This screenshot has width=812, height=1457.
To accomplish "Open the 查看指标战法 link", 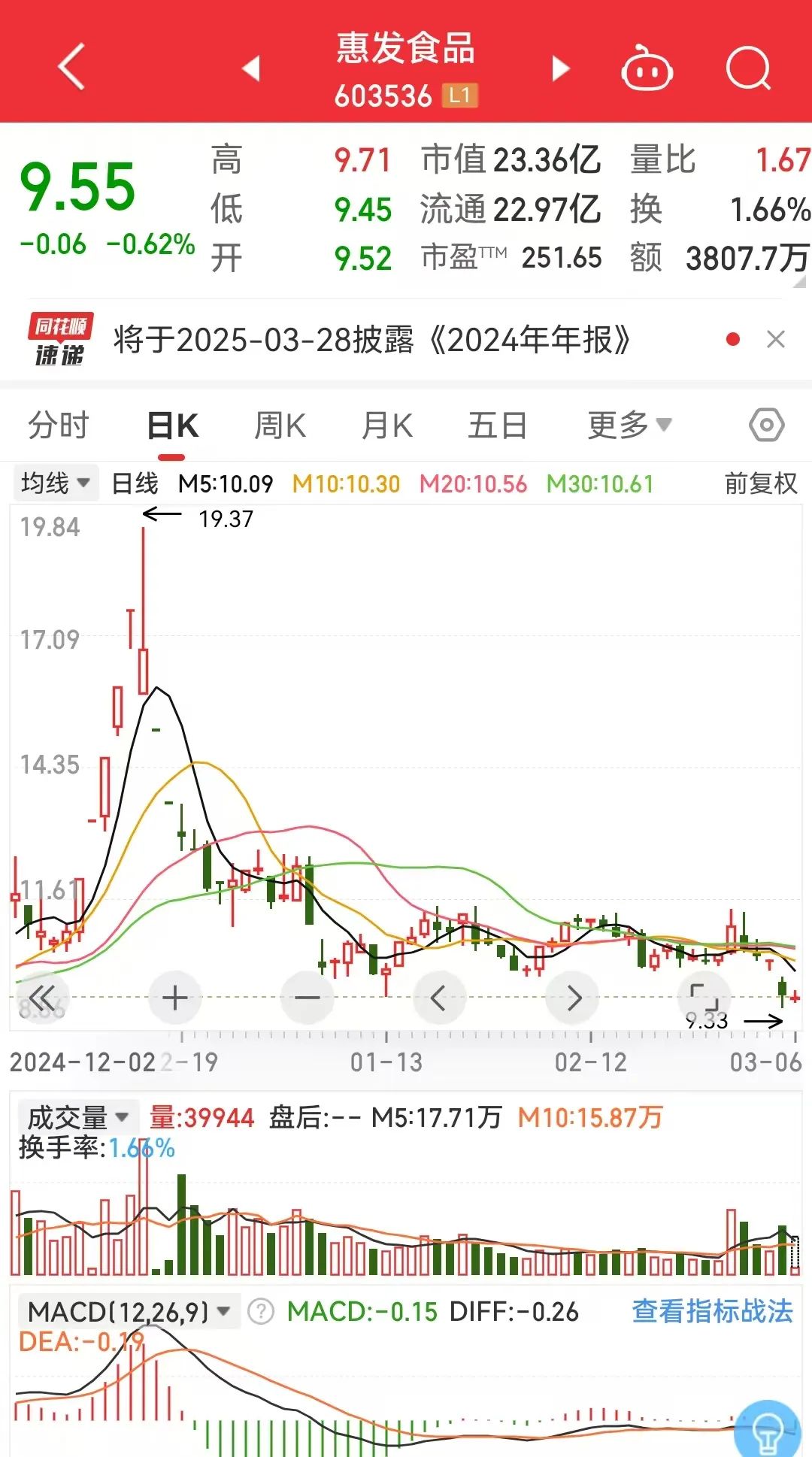I will tap(712, 1311).
